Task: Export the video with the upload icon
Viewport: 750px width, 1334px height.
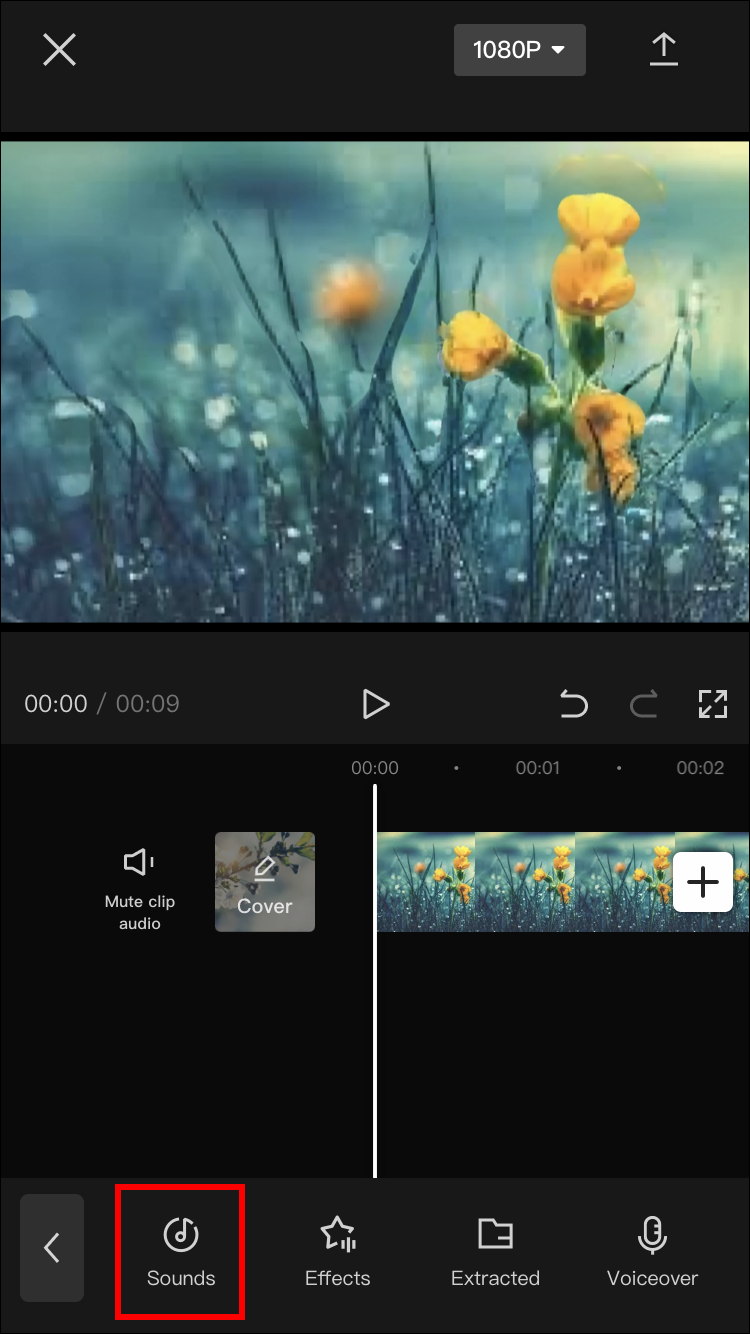Action: click(x=664, y=49)
